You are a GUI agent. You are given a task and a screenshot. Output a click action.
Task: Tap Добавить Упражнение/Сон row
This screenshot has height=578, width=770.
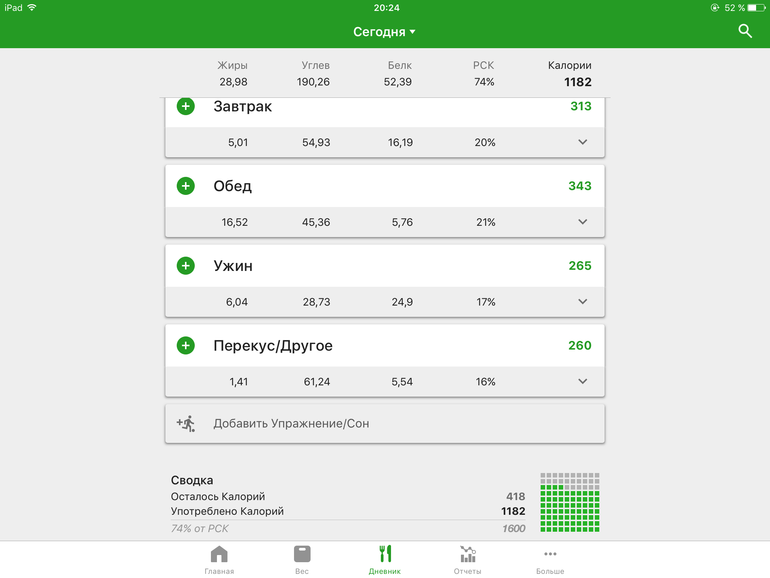point(384,423)
